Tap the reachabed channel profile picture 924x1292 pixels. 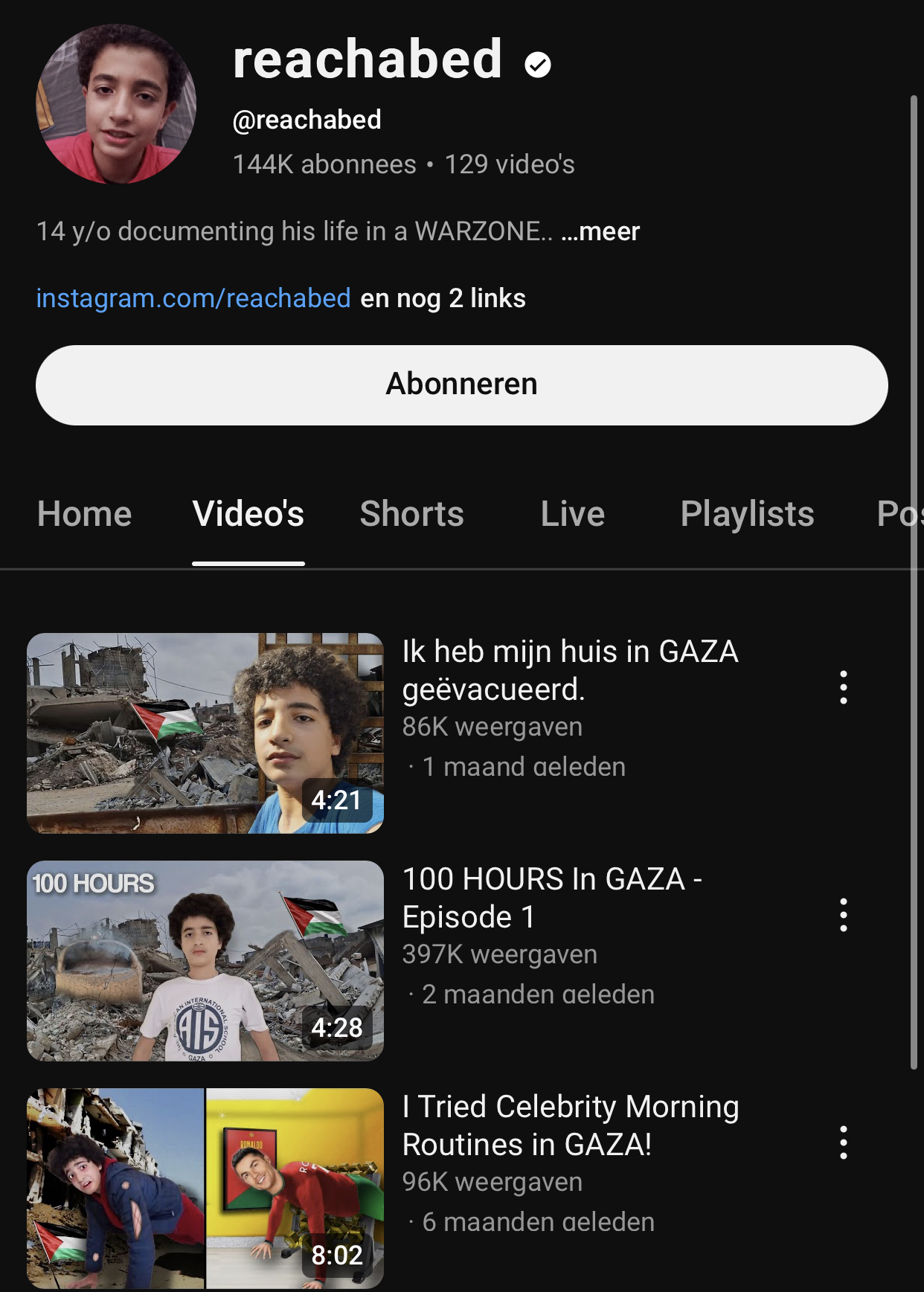(x=116, y=104)
